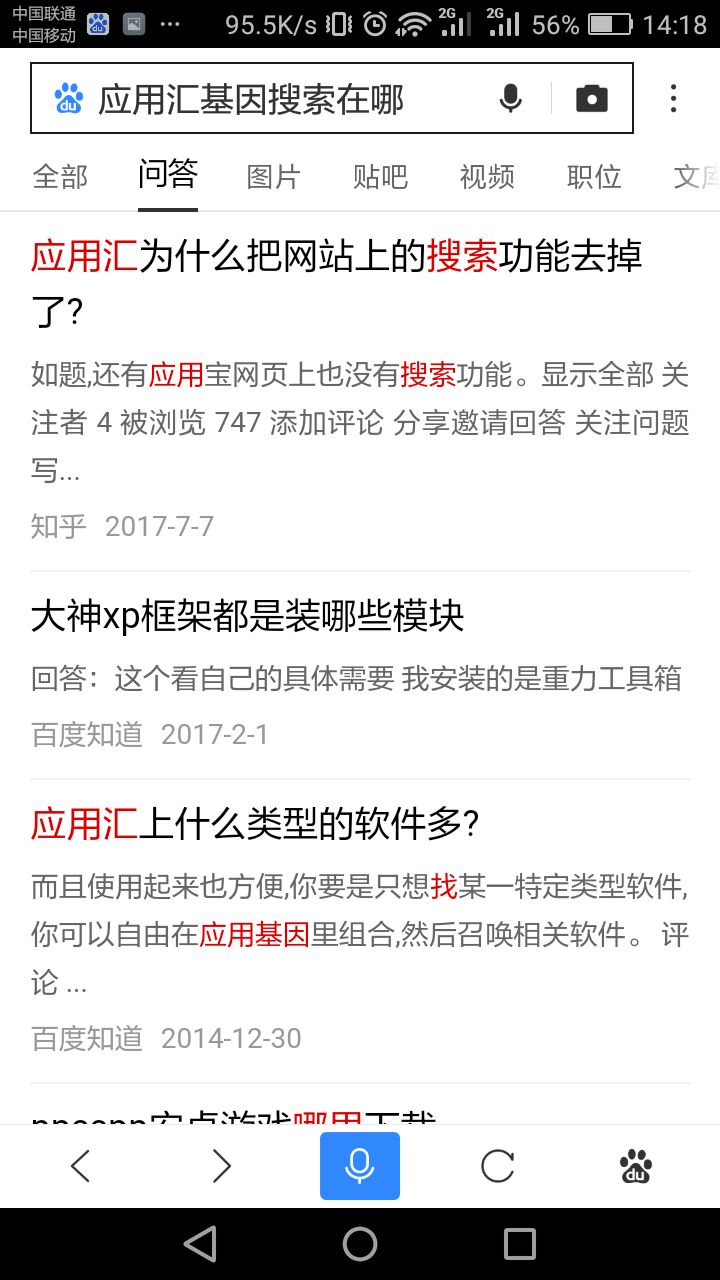Tap the blue voice search button
Viewport: 720px width, 1280px height.
coord(360,1166)
